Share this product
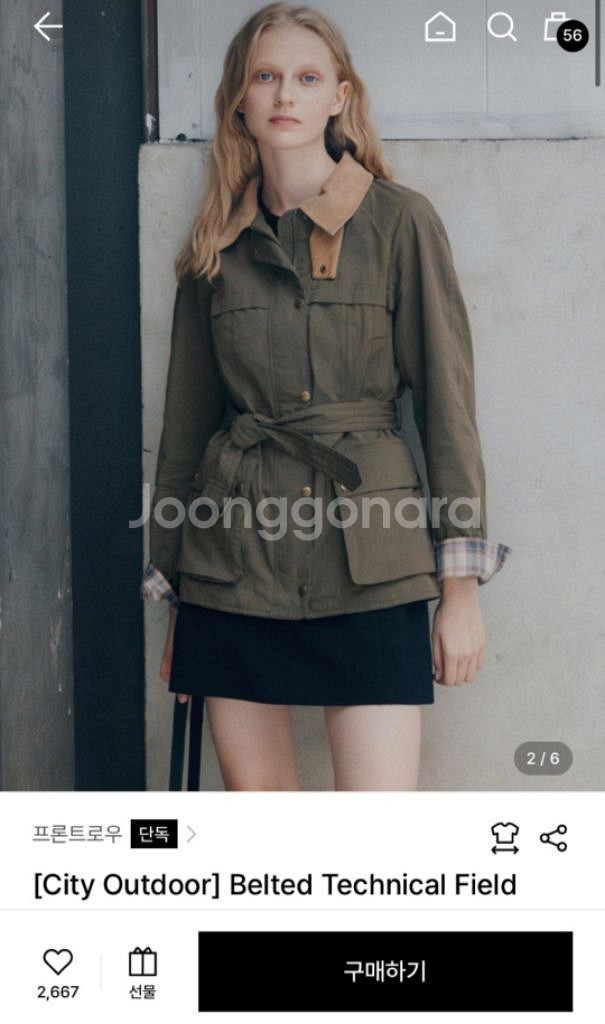605x1024 pixels. tap(553, 837)
